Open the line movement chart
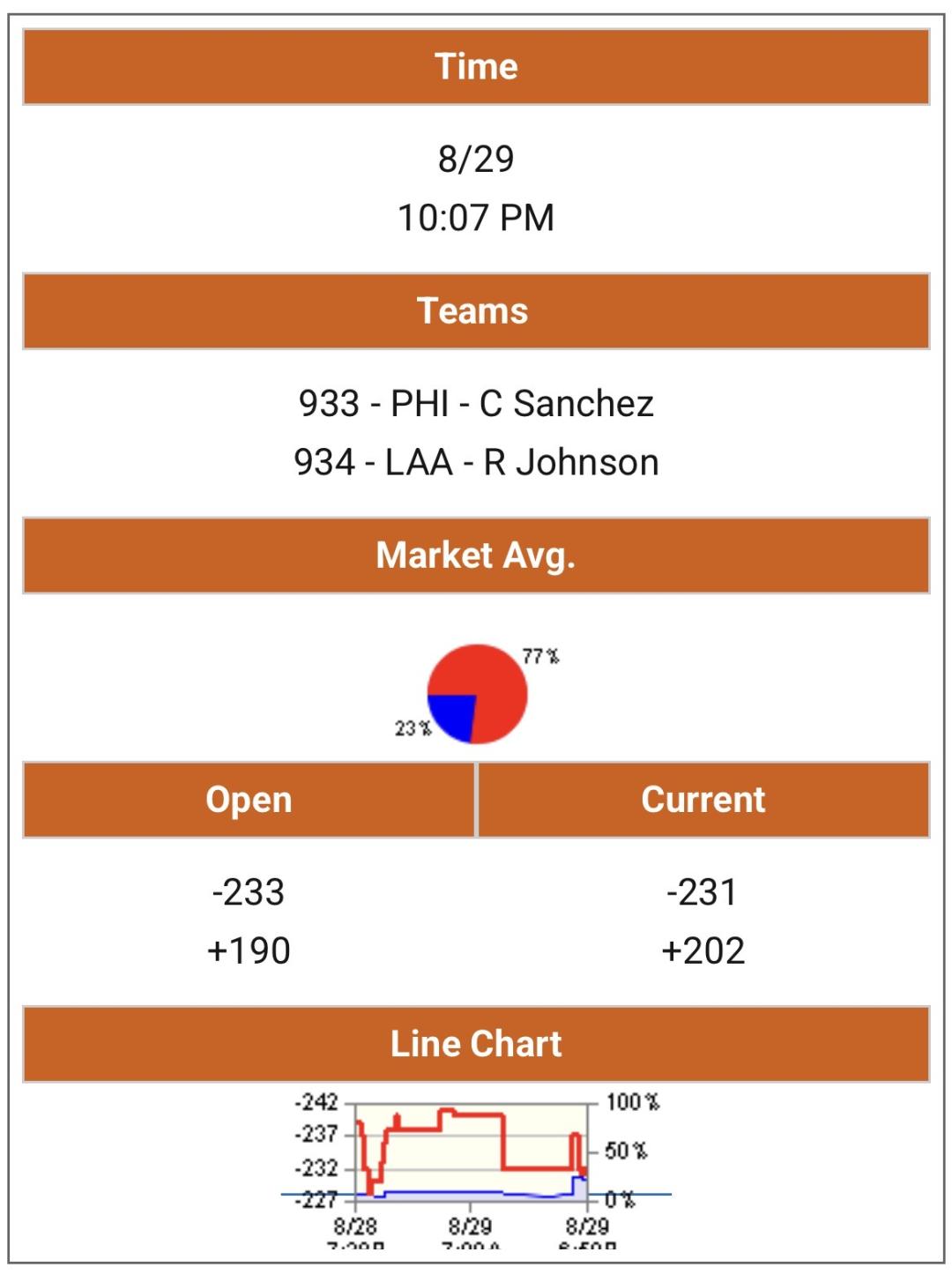This screenshot has width=952, height=1282. (476, 1169)
